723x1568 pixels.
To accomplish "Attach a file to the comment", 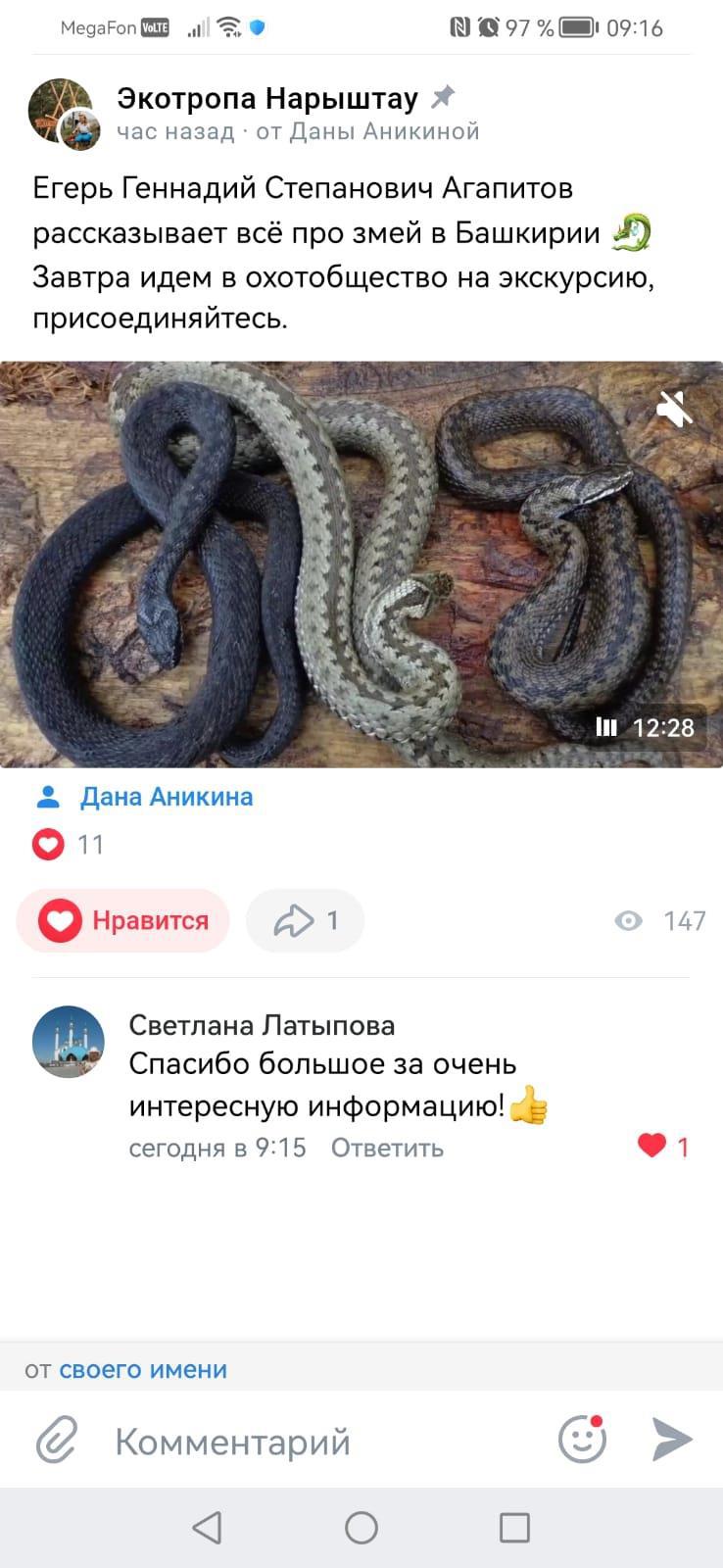I will click(57, 1442).
